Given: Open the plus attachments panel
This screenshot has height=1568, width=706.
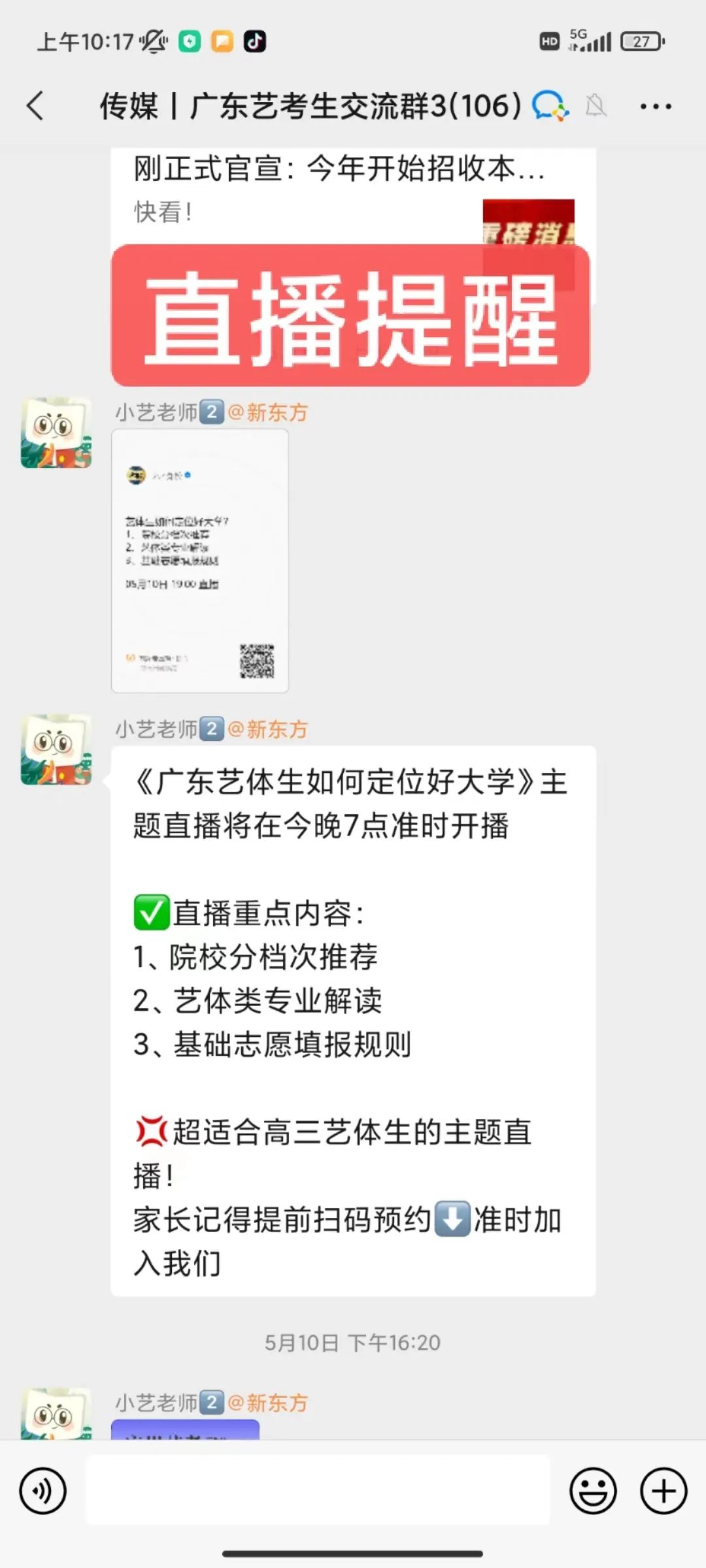Looking at the screenshot, I should [x=664, y=1492].
